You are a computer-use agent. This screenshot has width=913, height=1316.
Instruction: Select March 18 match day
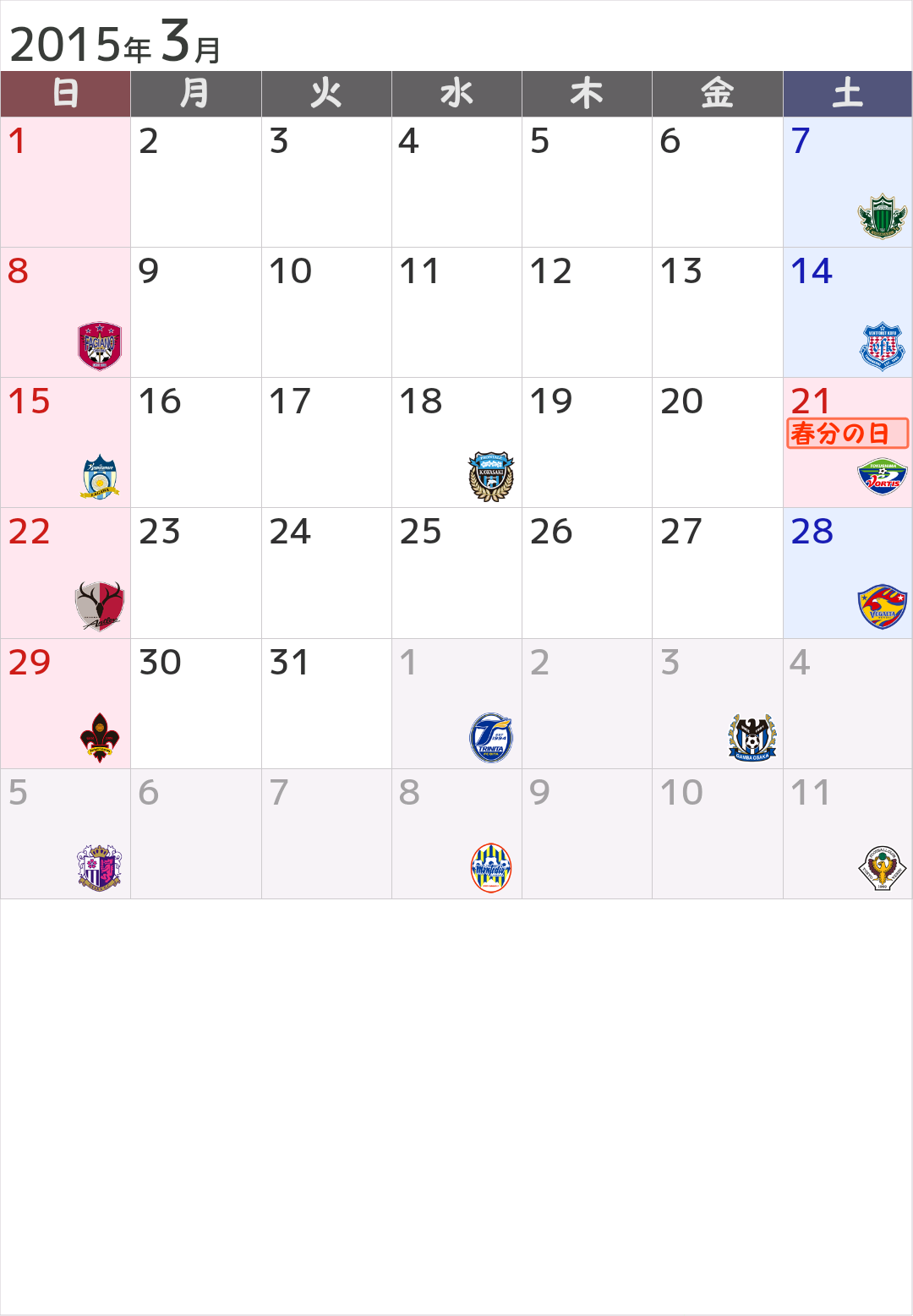456,443
